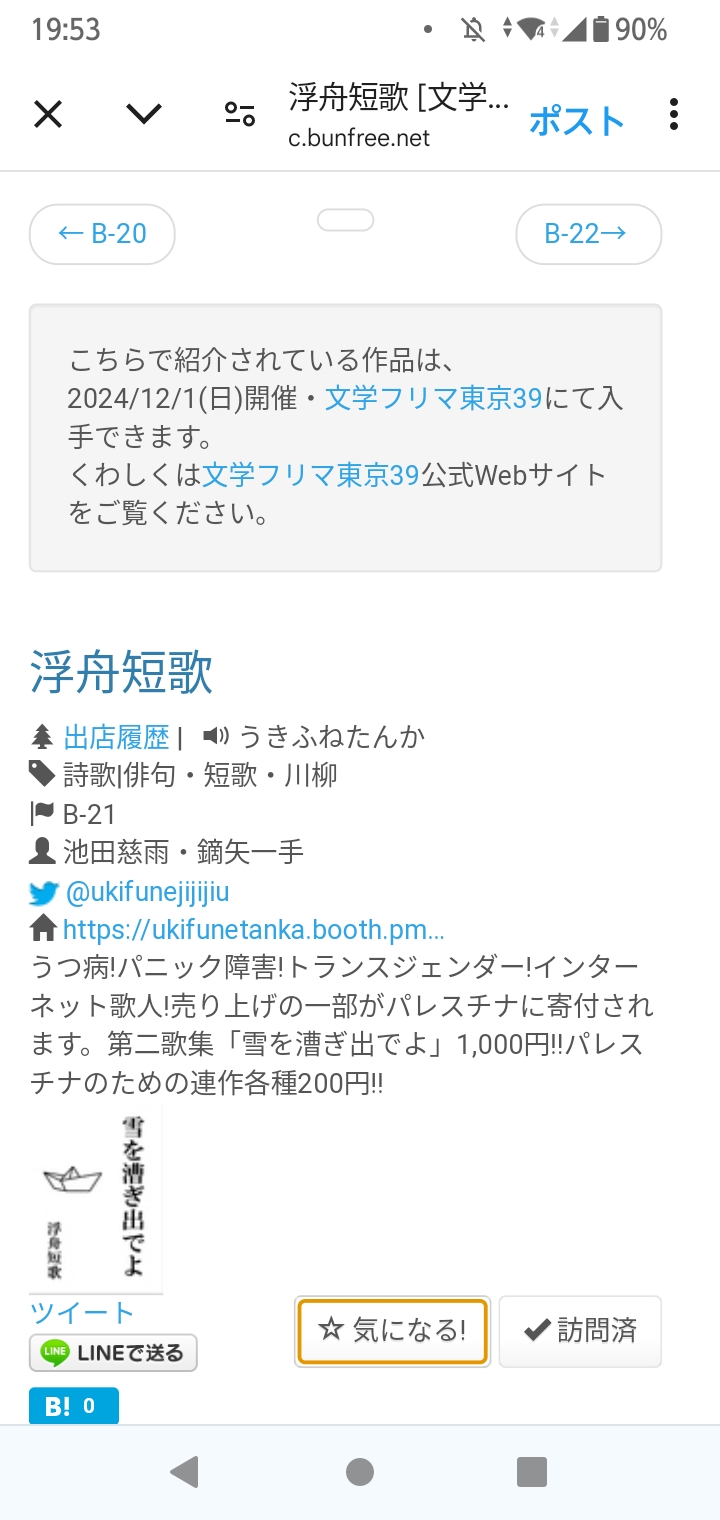Bookmark page with the B! Hatena button
Screen dimensions: 720x1520
pyautogui.click(x=73, y=1406)
